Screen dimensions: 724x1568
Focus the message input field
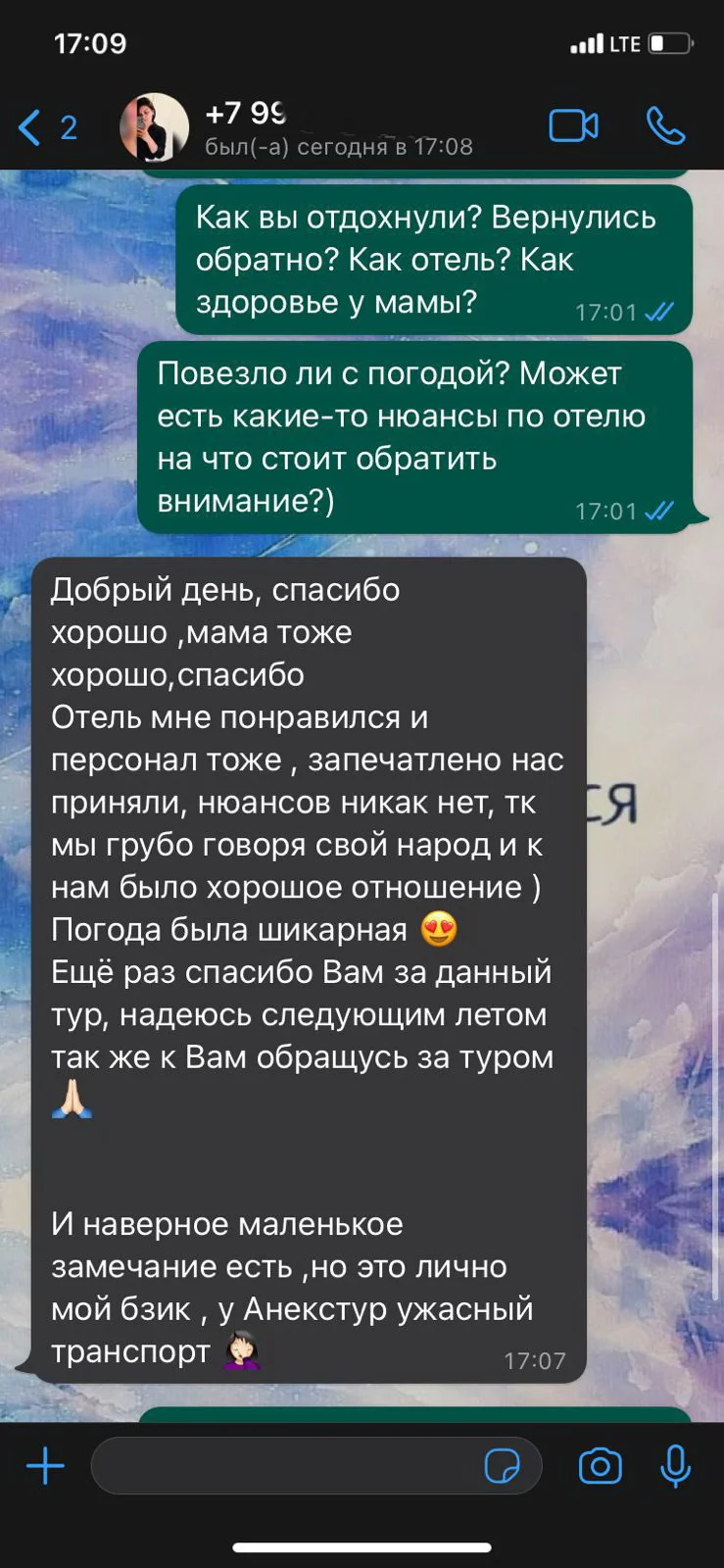pyautogui.click(x=284, y=1466)
